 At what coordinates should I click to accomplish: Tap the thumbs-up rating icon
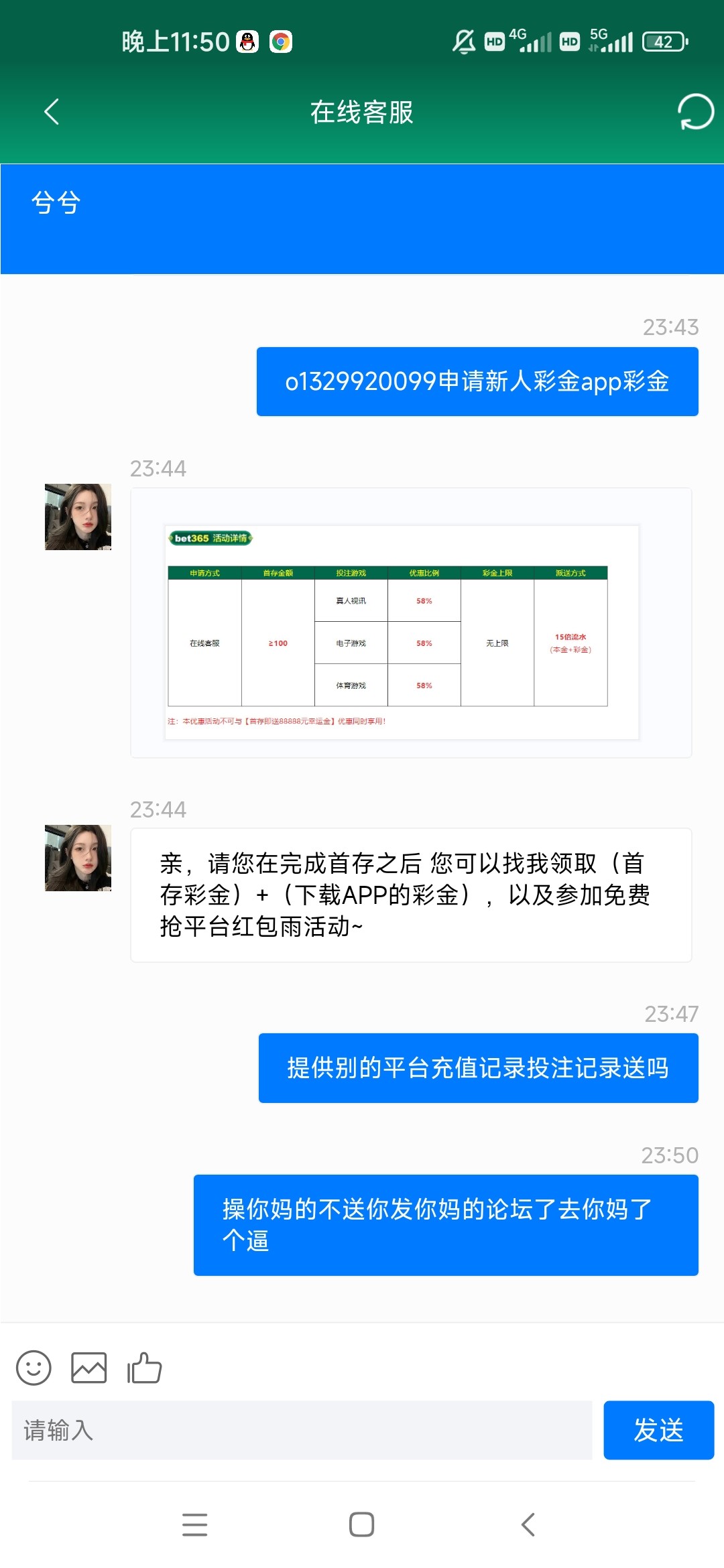pos(145,1368)
